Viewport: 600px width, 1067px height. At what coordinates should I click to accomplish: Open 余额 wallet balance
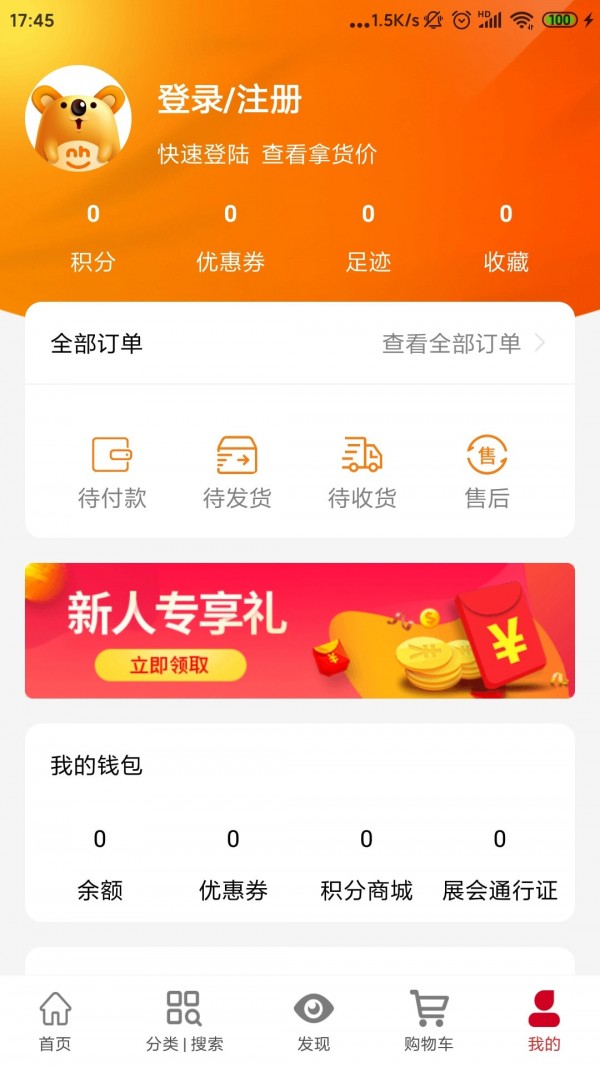point(100,865)
